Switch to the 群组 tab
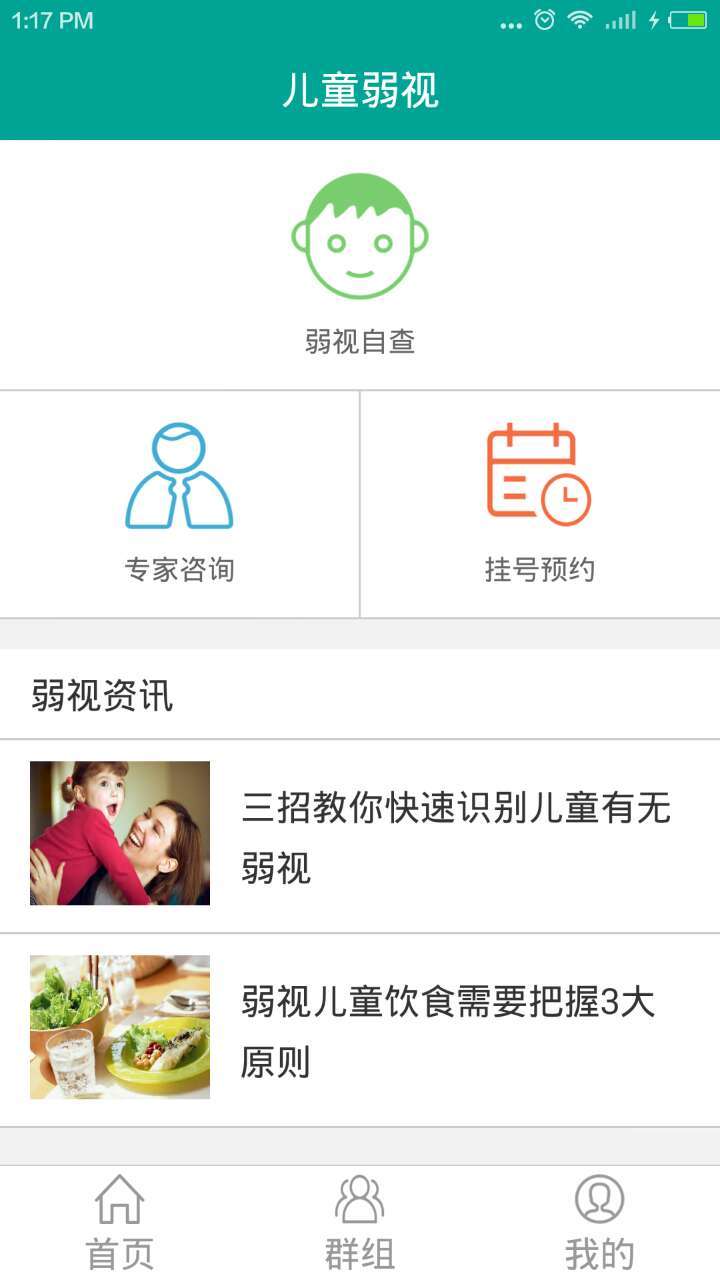Image resolution: width=720 pixels, height=1280 pixels. pos(360,1222)
